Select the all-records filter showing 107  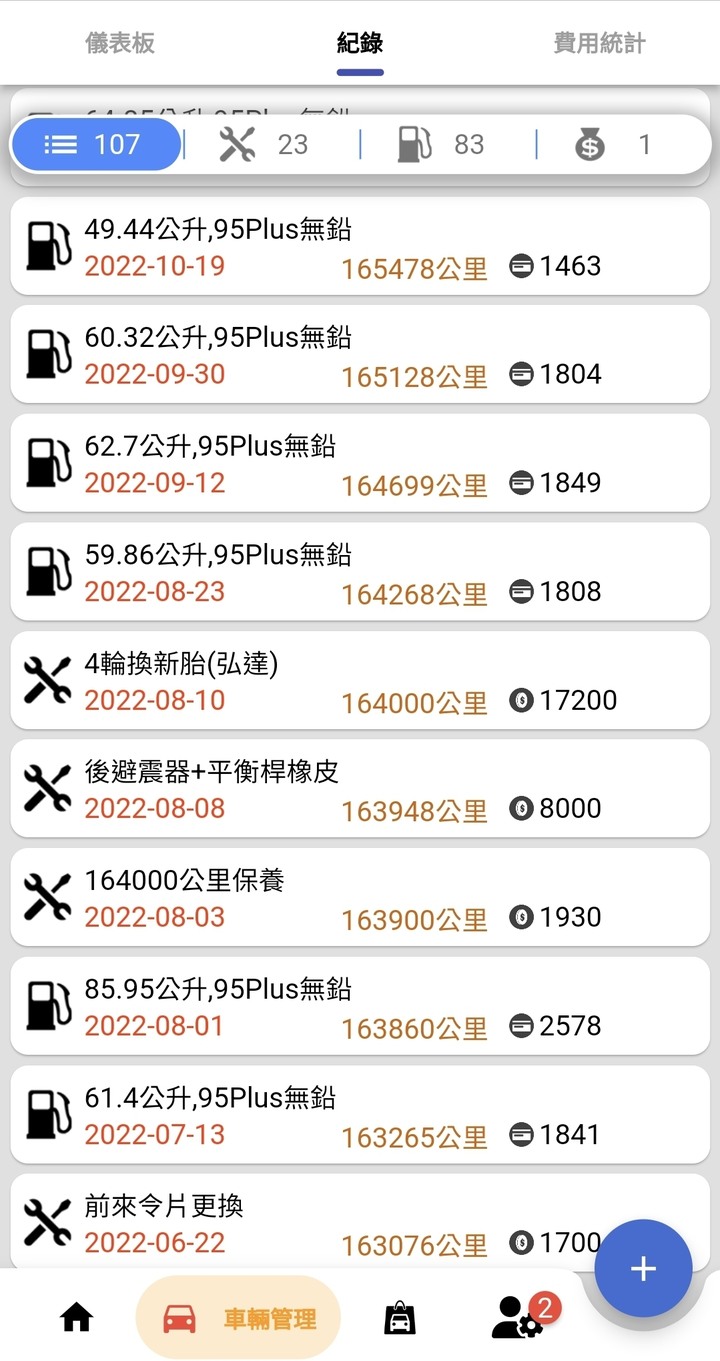click(96, 145)
